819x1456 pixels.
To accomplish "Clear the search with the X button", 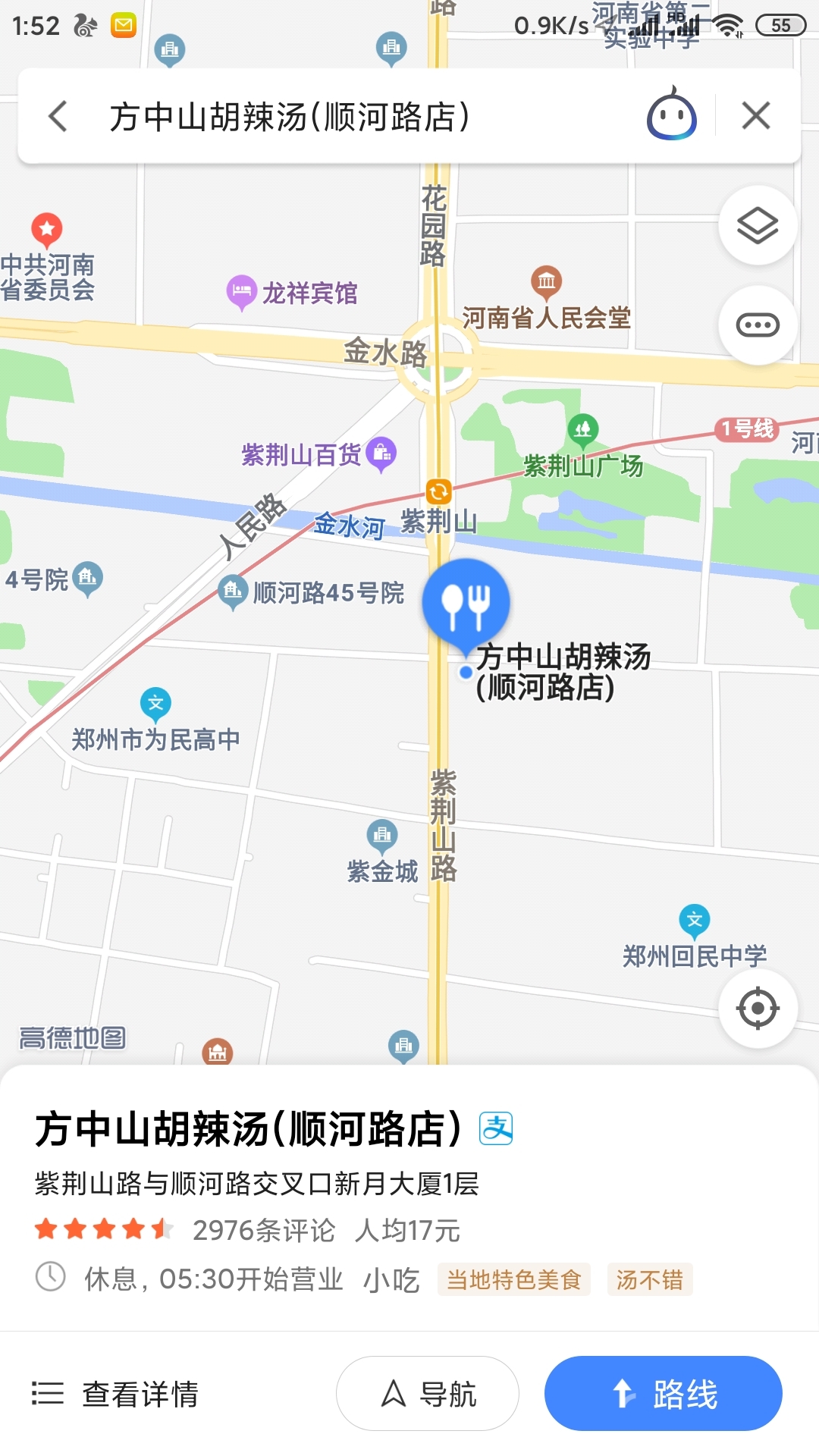I will [x=756, y=116].
